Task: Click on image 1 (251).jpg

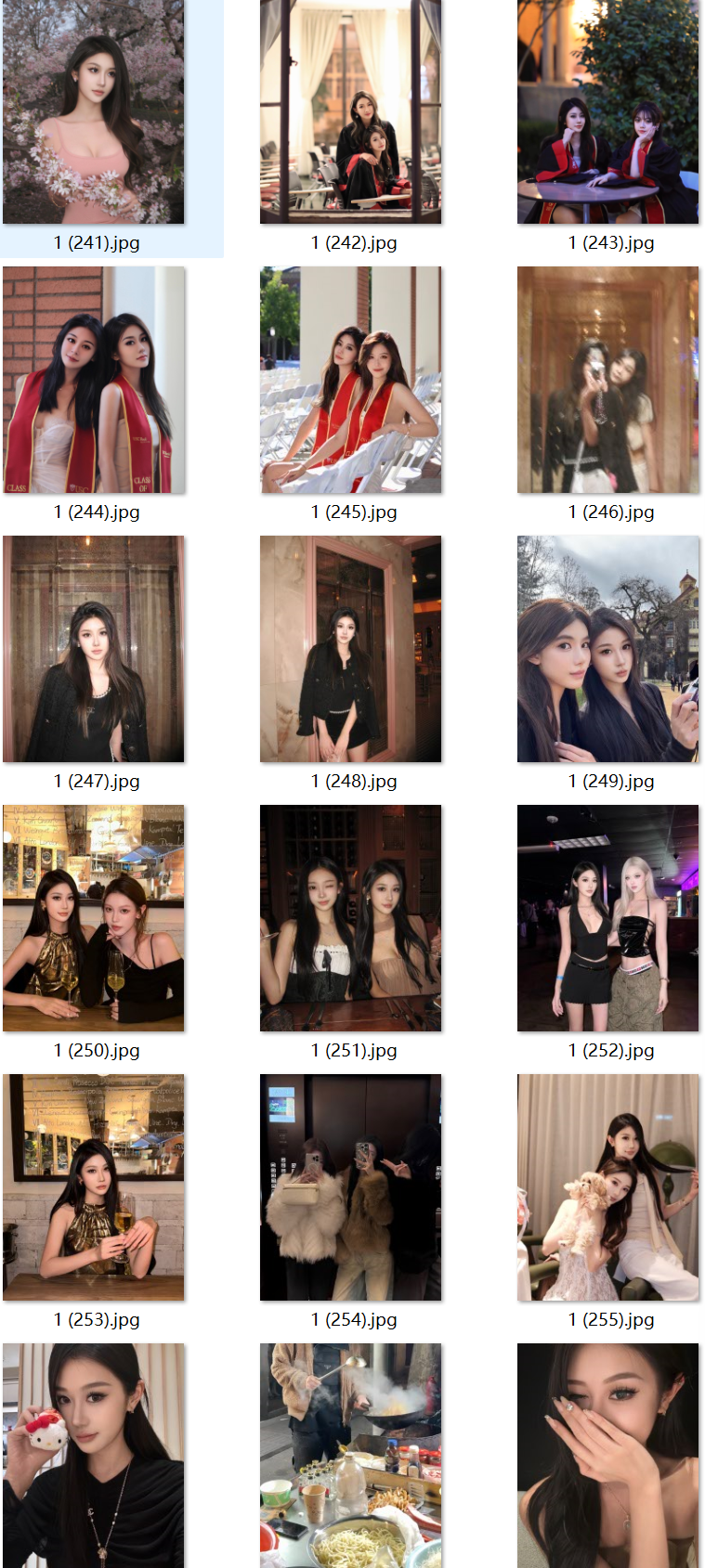Action: pos(350,918)
